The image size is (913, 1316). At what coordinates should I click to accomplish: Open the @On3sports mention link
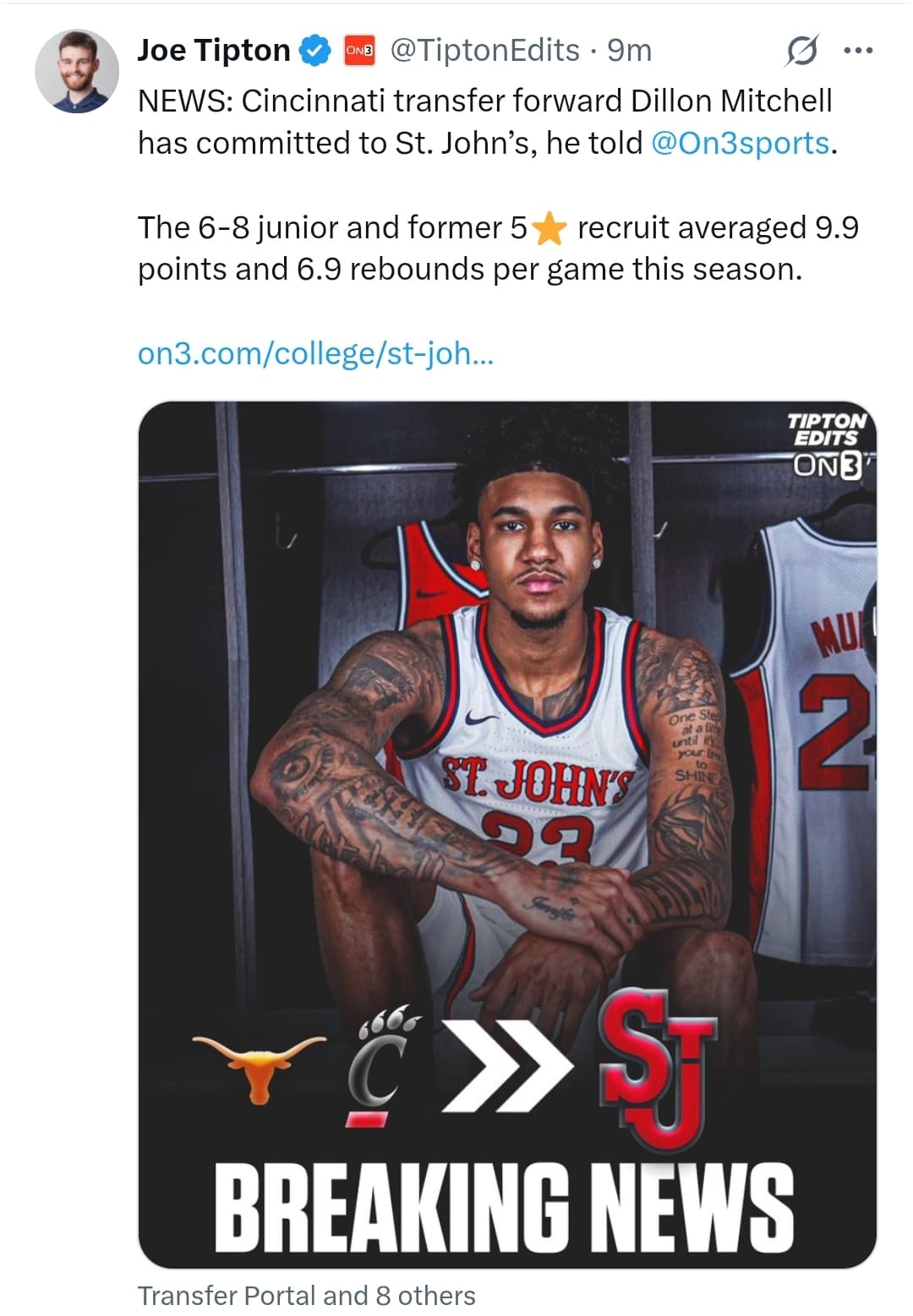[x=740, y=143]
